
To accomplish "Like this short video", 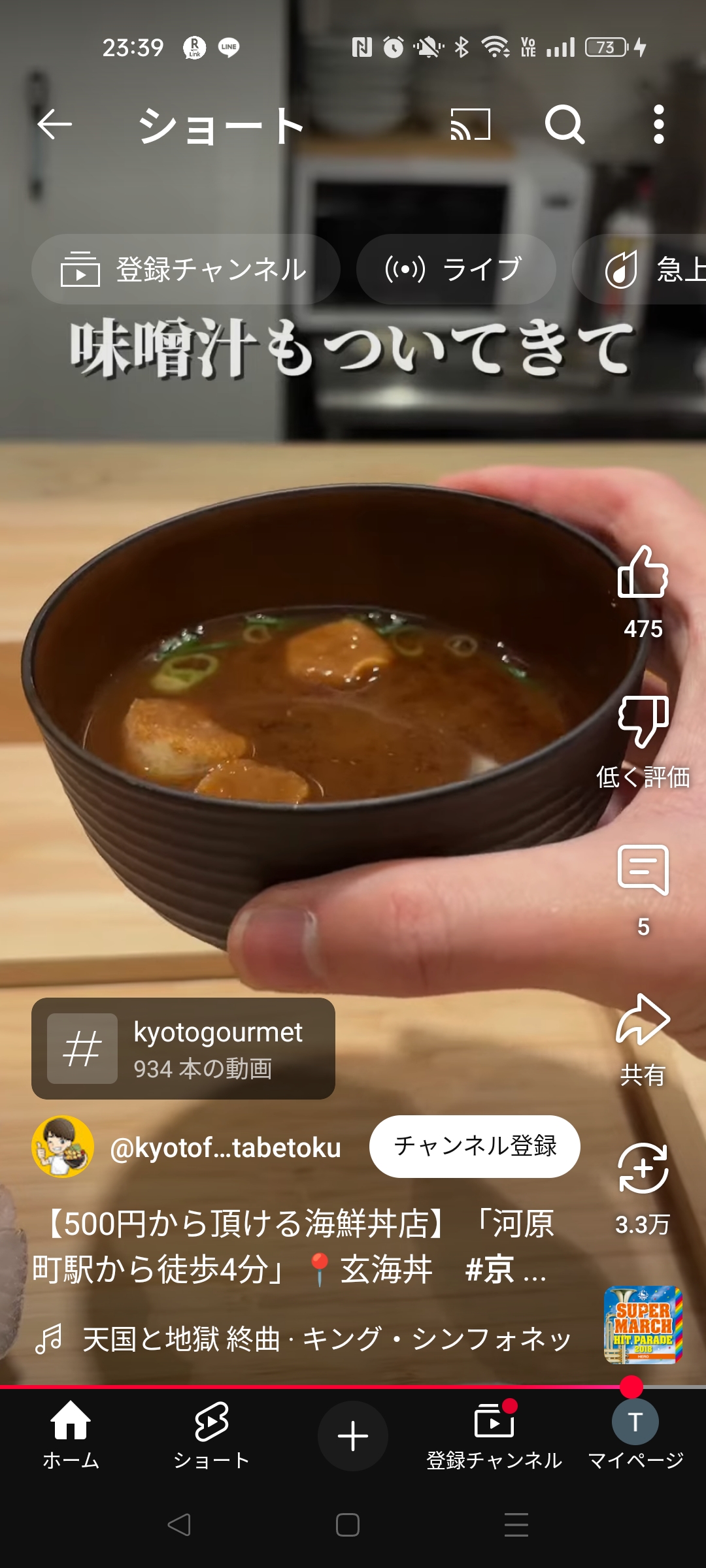I will pos(643,573).
